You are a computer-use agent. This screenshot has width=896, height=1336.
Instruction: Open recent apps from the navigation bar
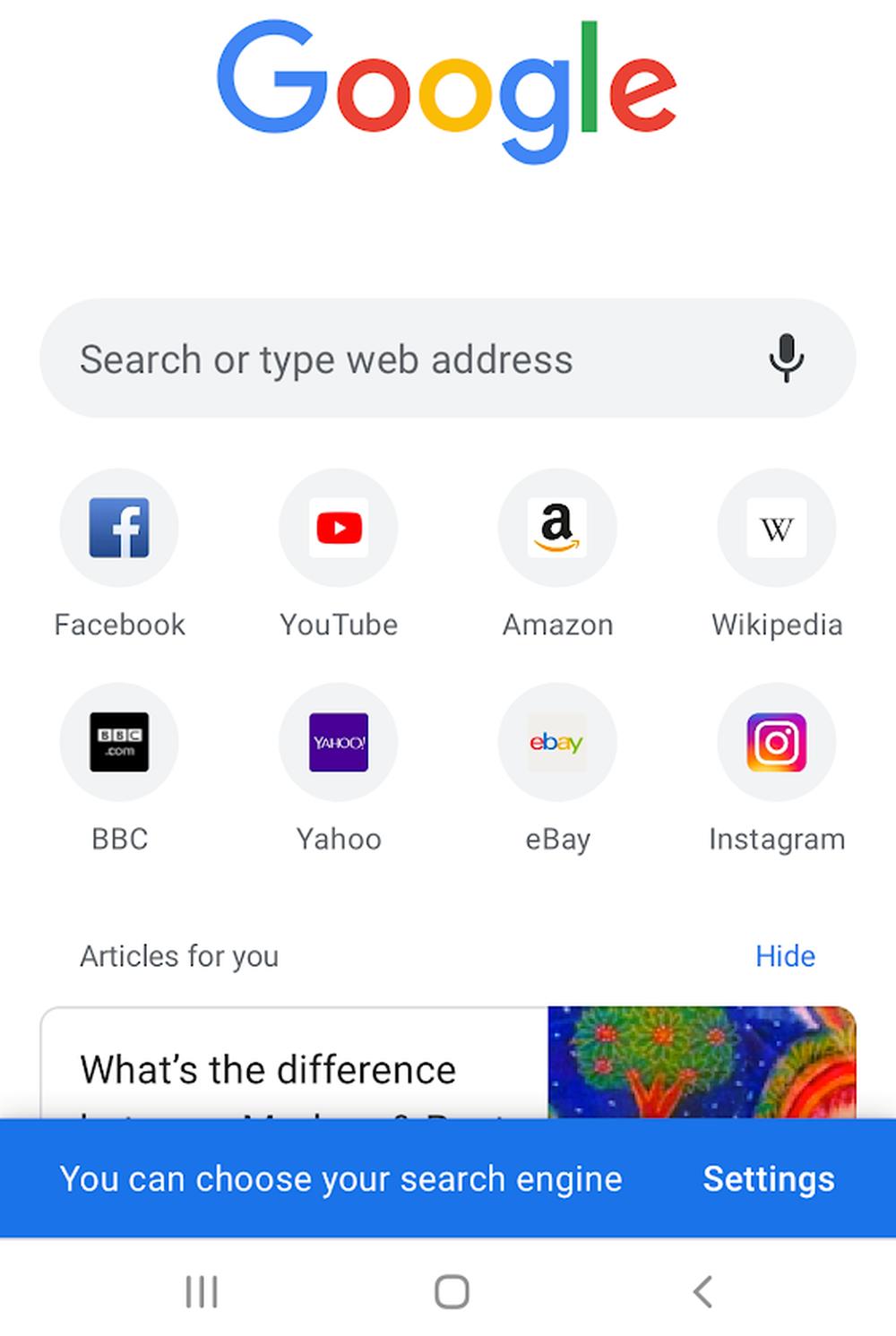pos(202,1292)
